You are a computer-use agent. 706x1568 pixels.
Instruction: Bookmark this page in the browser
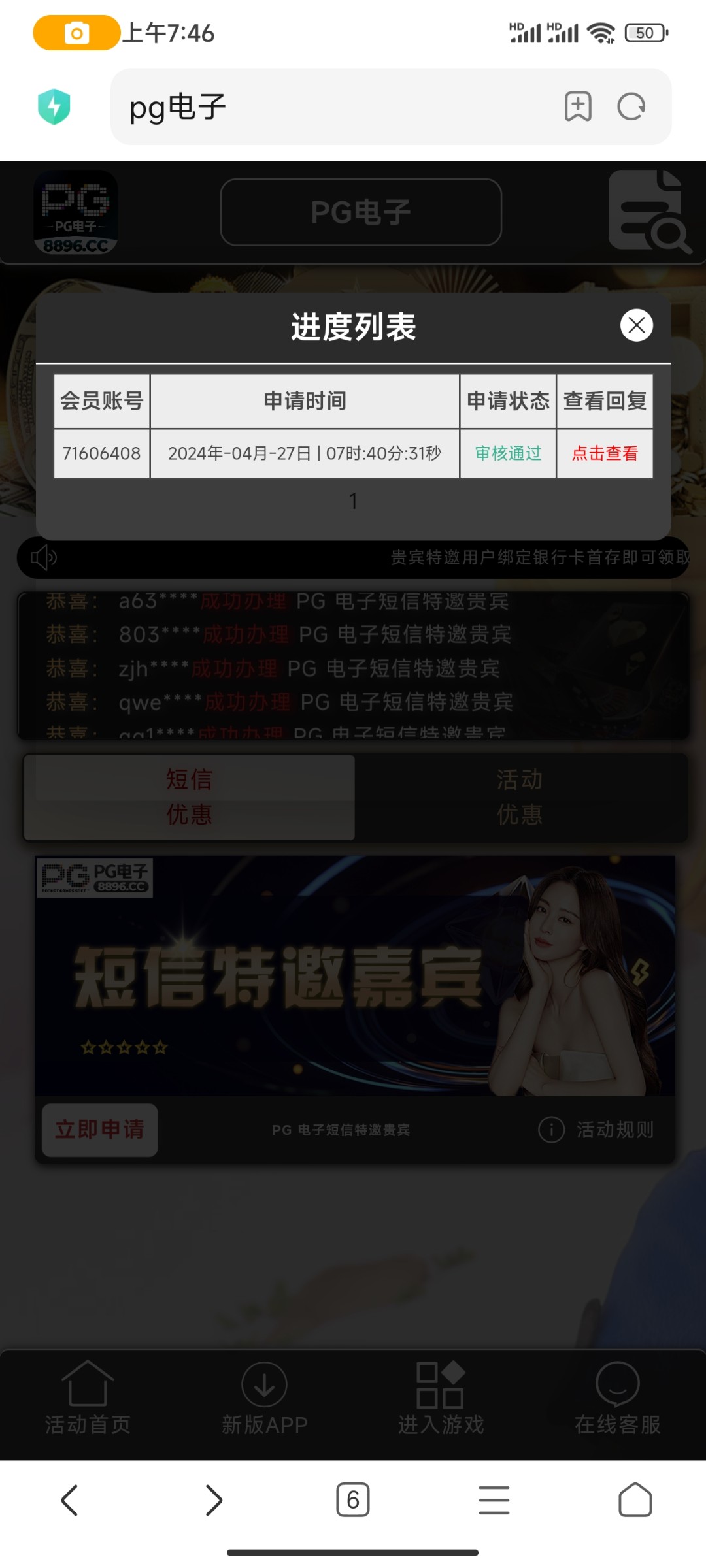(x=578, y=106)
